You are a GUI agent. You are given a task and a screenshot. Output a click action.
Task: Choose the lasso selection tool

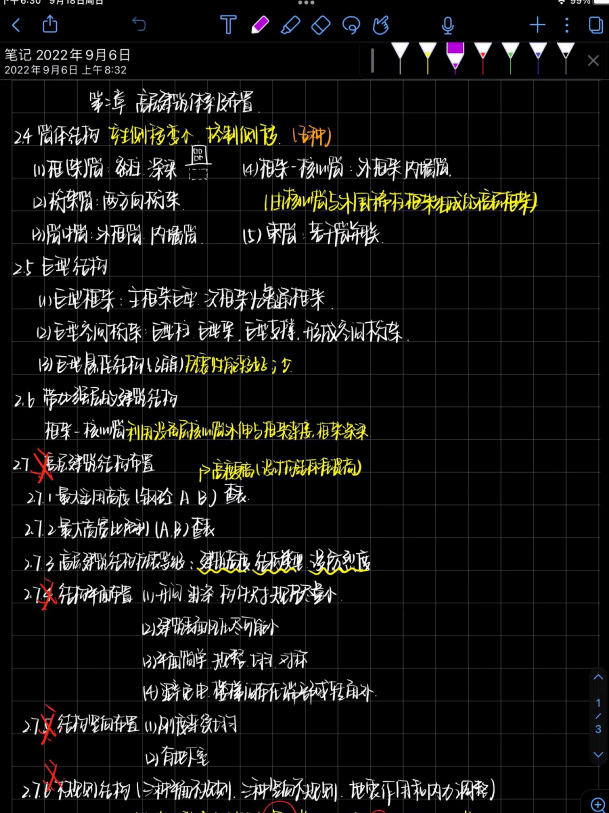pos(351,25)
